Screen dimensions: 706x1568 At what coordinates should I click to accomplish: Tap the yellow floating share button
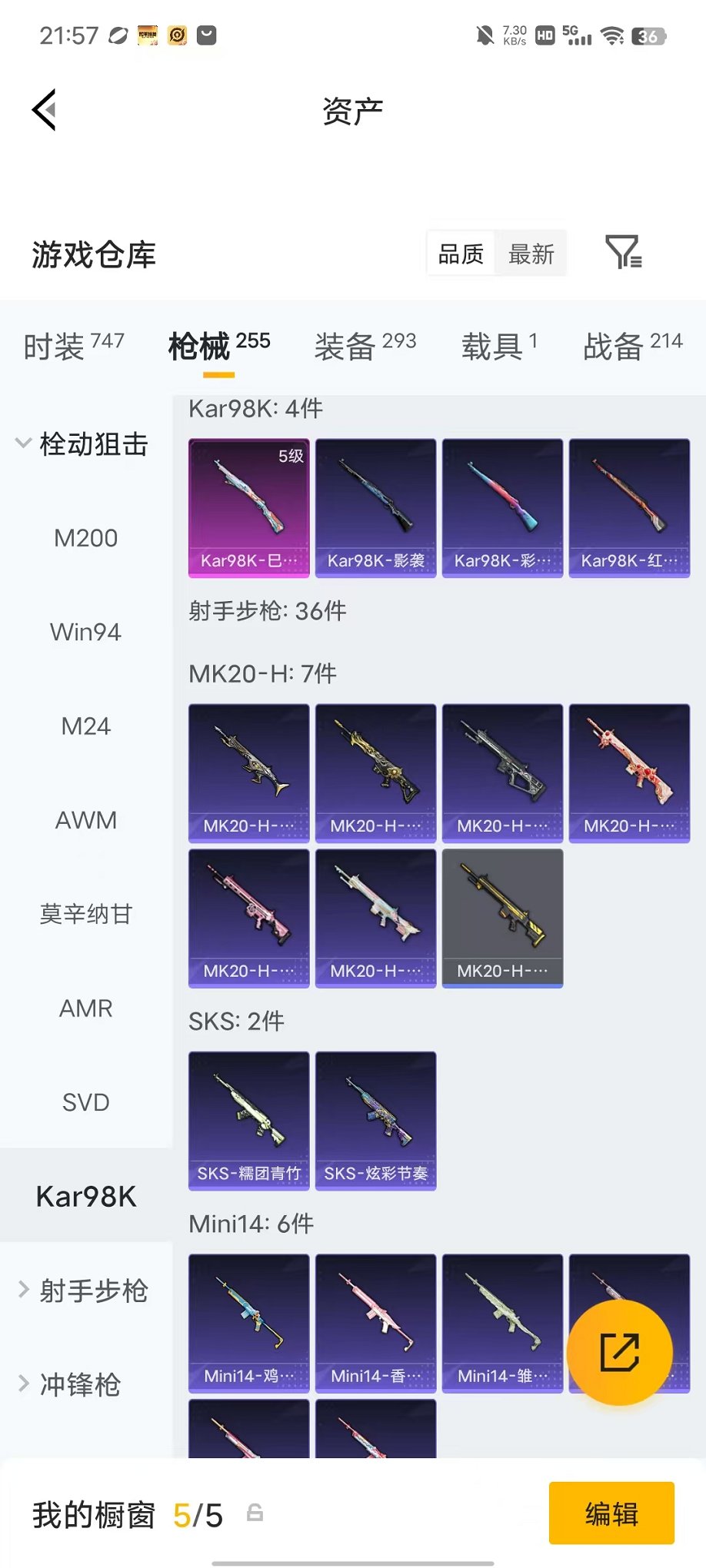point(619,1352)
